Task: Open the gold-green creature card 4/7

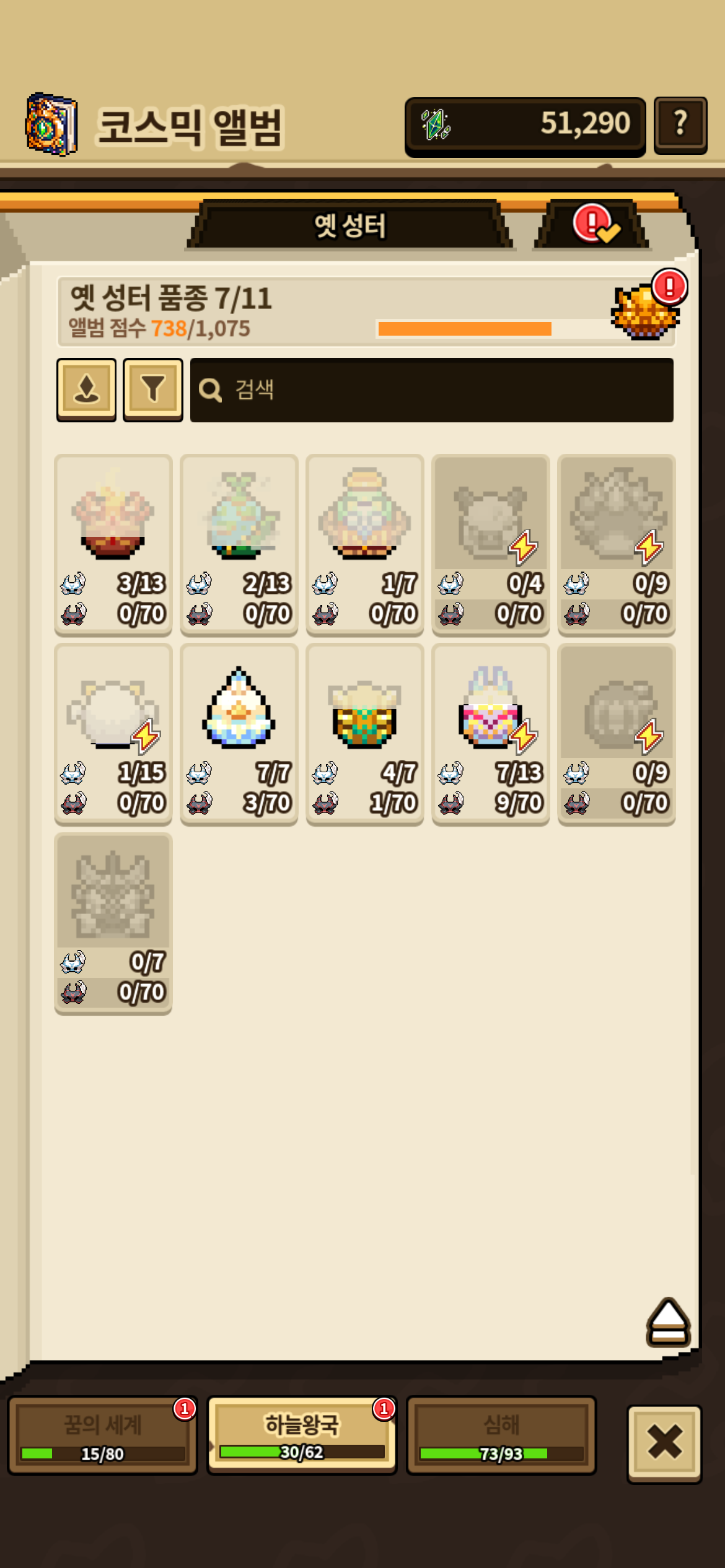Action: coord(365,734)
